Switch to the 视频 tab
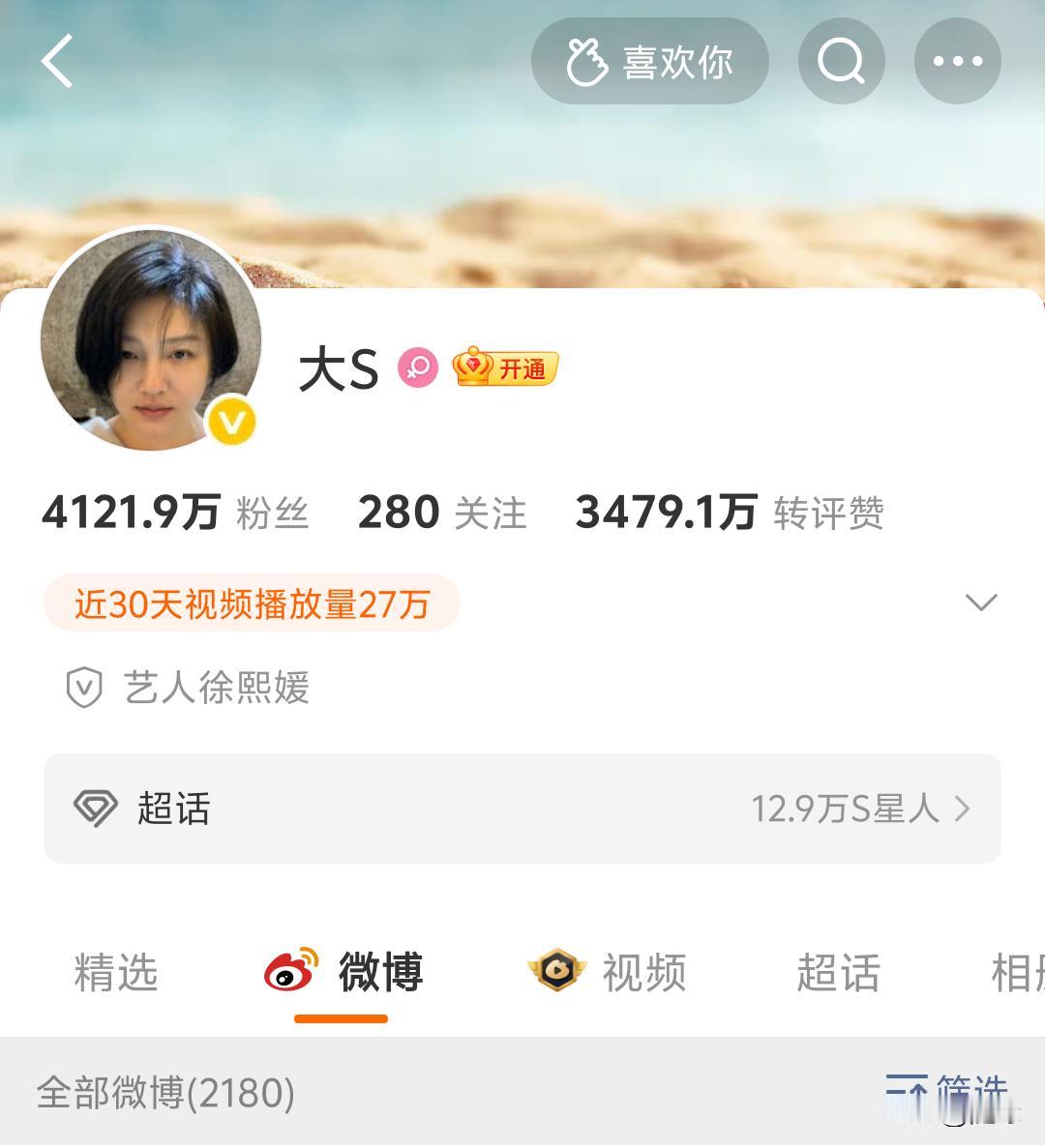This screenshot has height=1148, width=1045. point(644,974)
